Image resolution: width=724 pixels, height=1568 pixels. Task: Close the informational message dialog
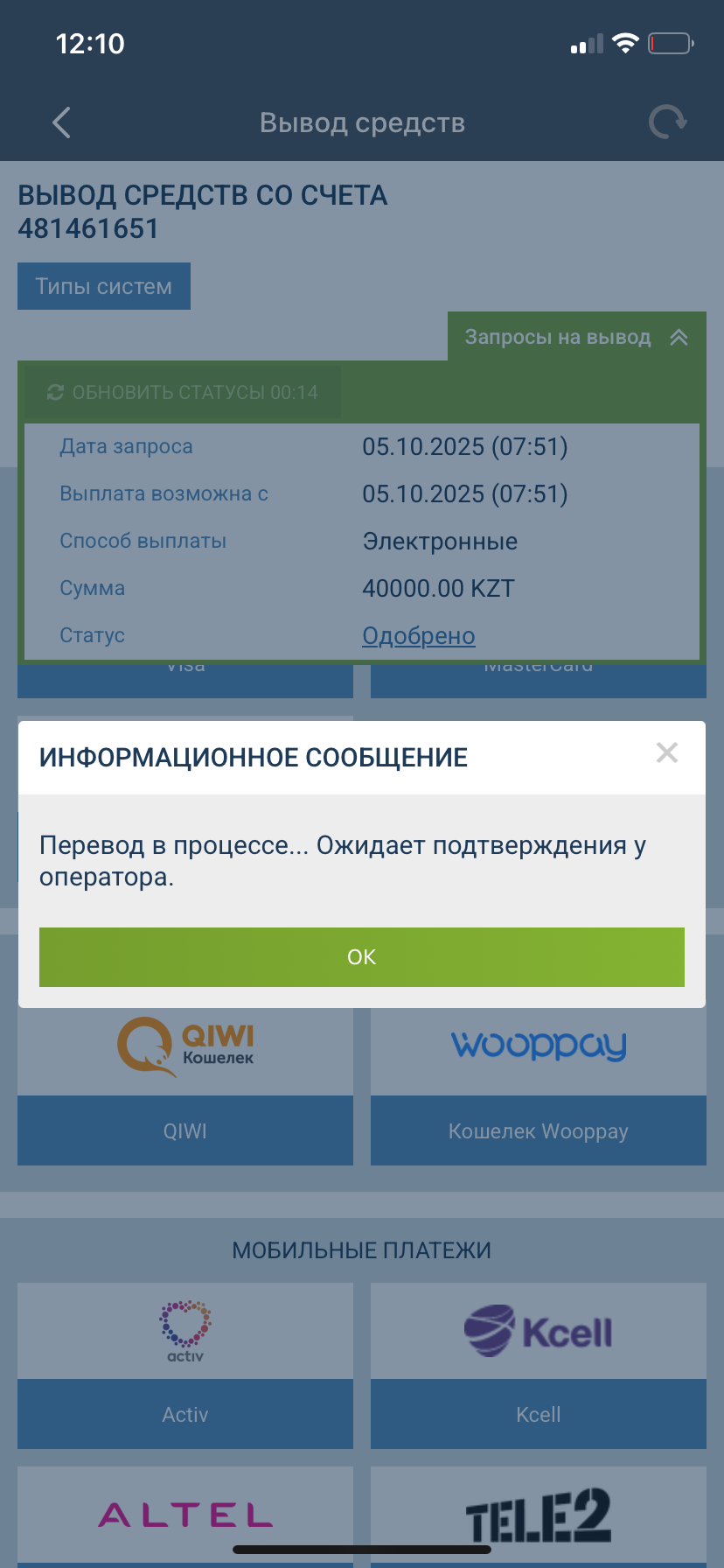666,752
